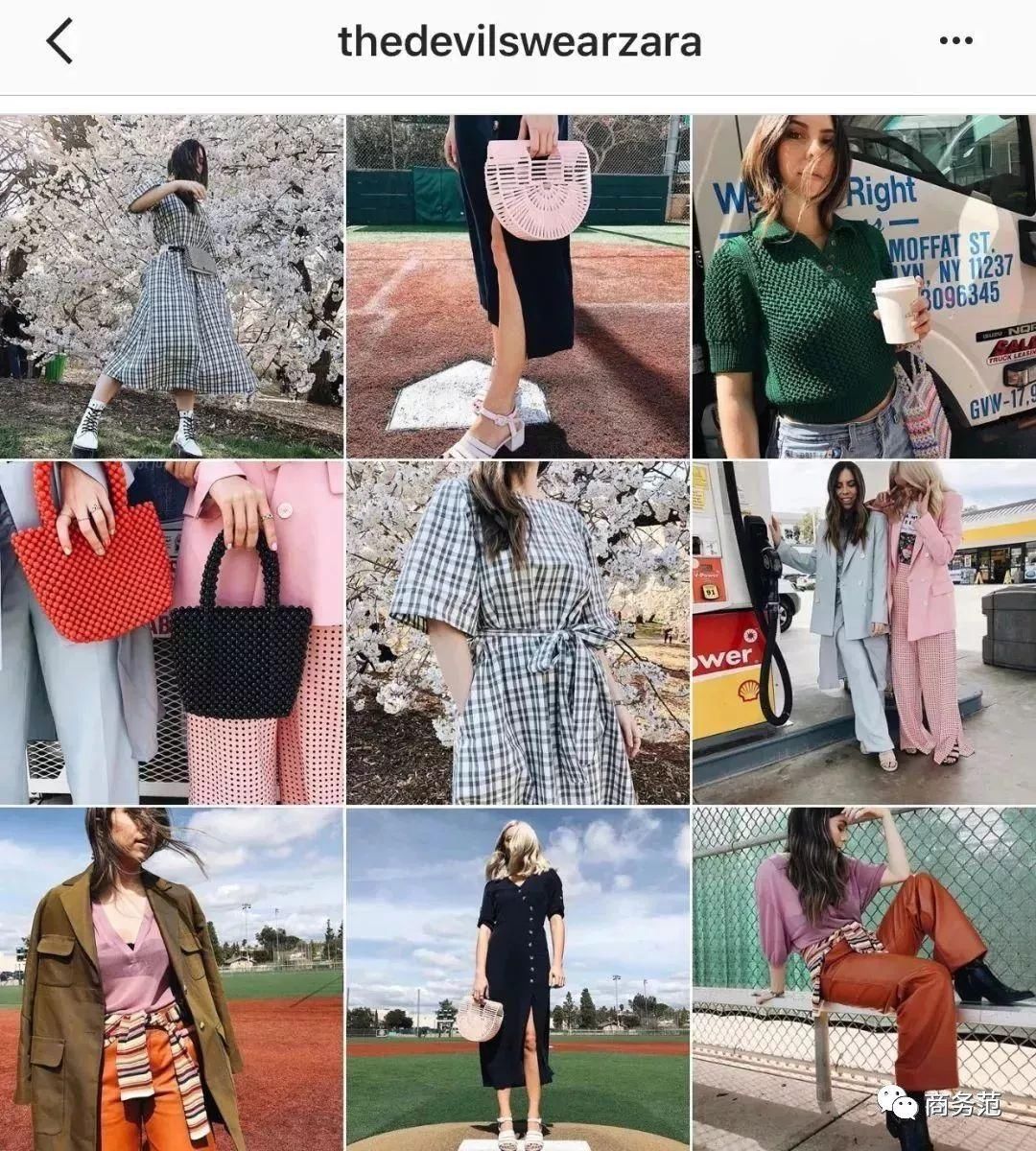Go back using the back arrow
Image resolution: width=1036 pixels, height=1151 pixels.
59,42
